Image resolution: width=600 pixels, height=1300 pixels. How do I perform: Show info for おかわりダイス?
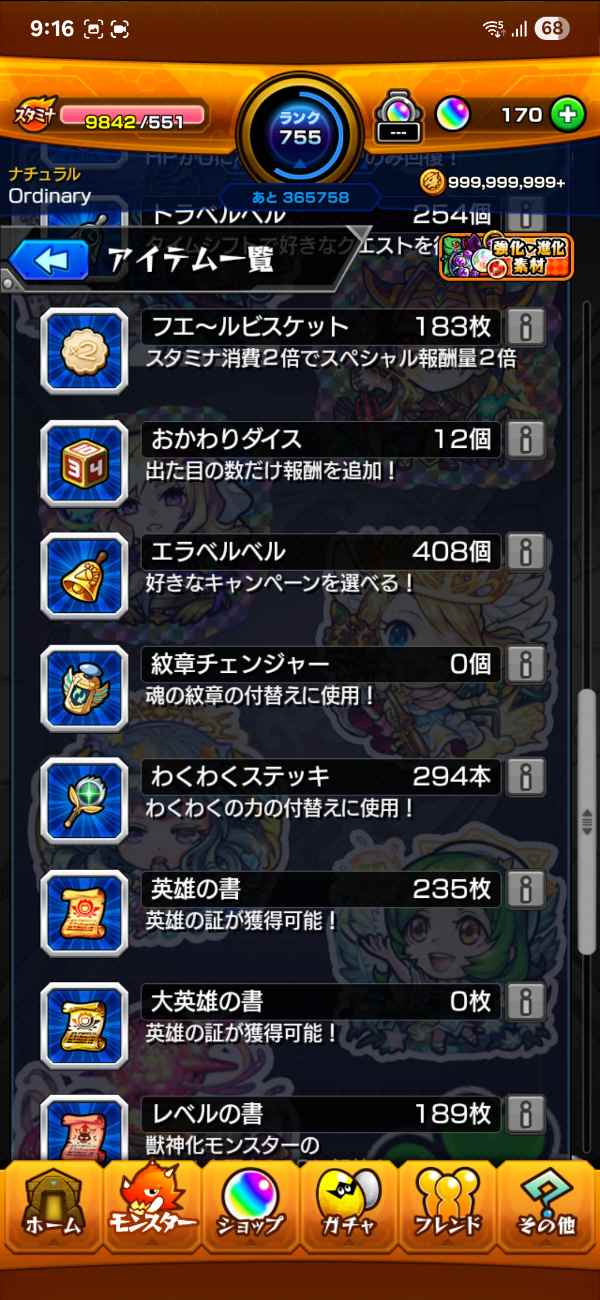(x=526, y=439)
